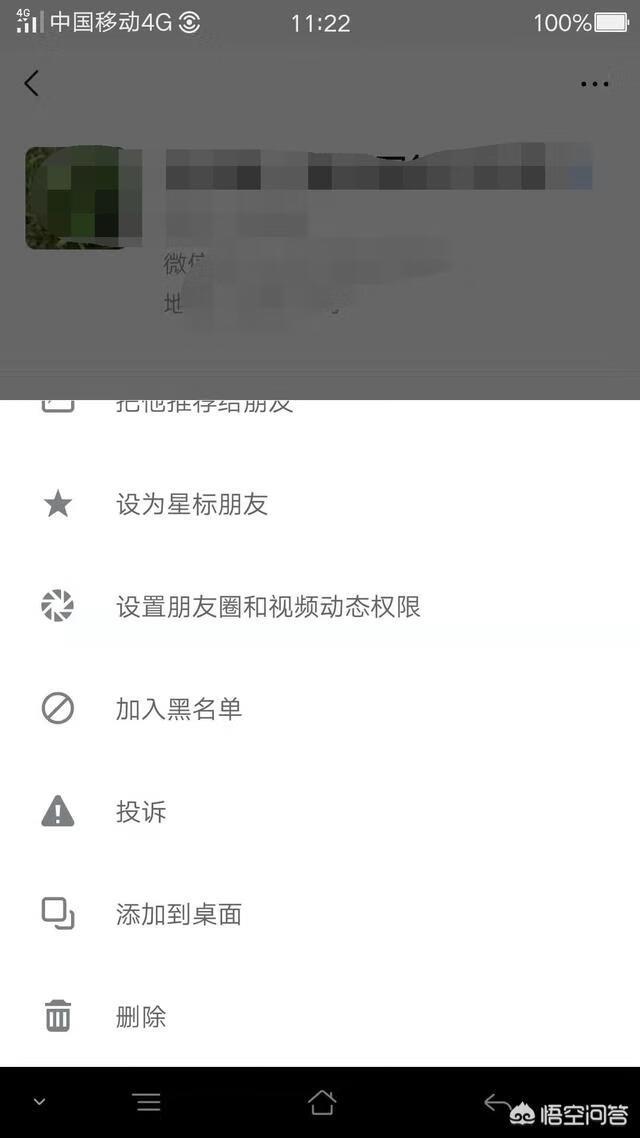
Task: Add this contact to the blacklist
Action: click(x=179, y=710)
